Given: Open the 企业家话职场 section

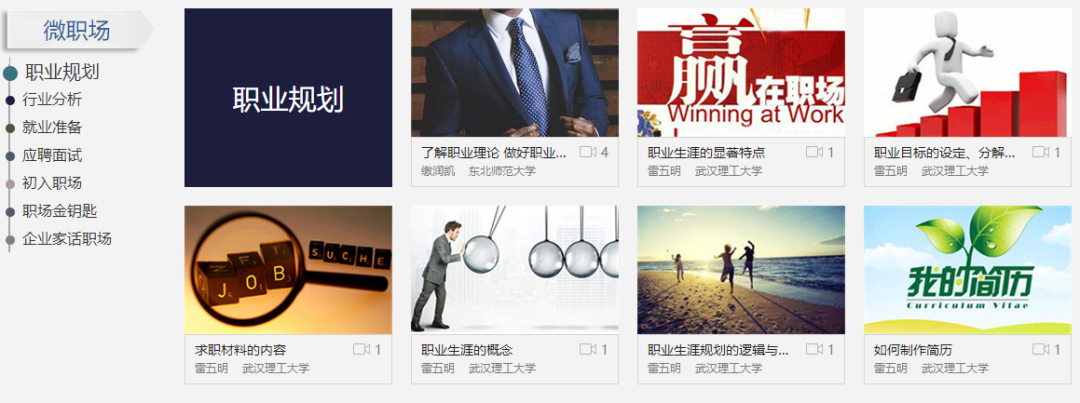Looking at the screenshot, I should click(66, 239).
